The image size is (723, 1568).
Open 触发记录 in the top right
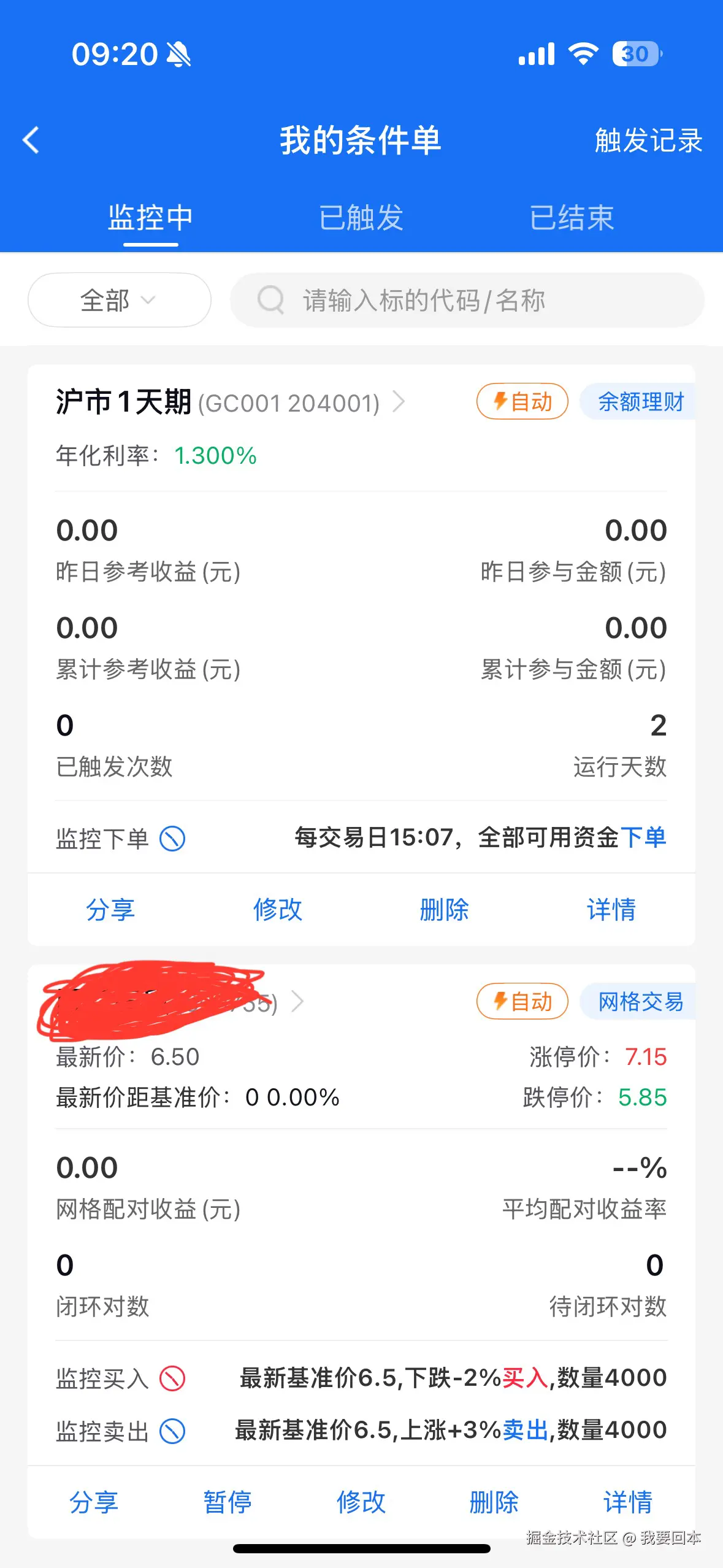pyautogui.click(x=647, y=141)
